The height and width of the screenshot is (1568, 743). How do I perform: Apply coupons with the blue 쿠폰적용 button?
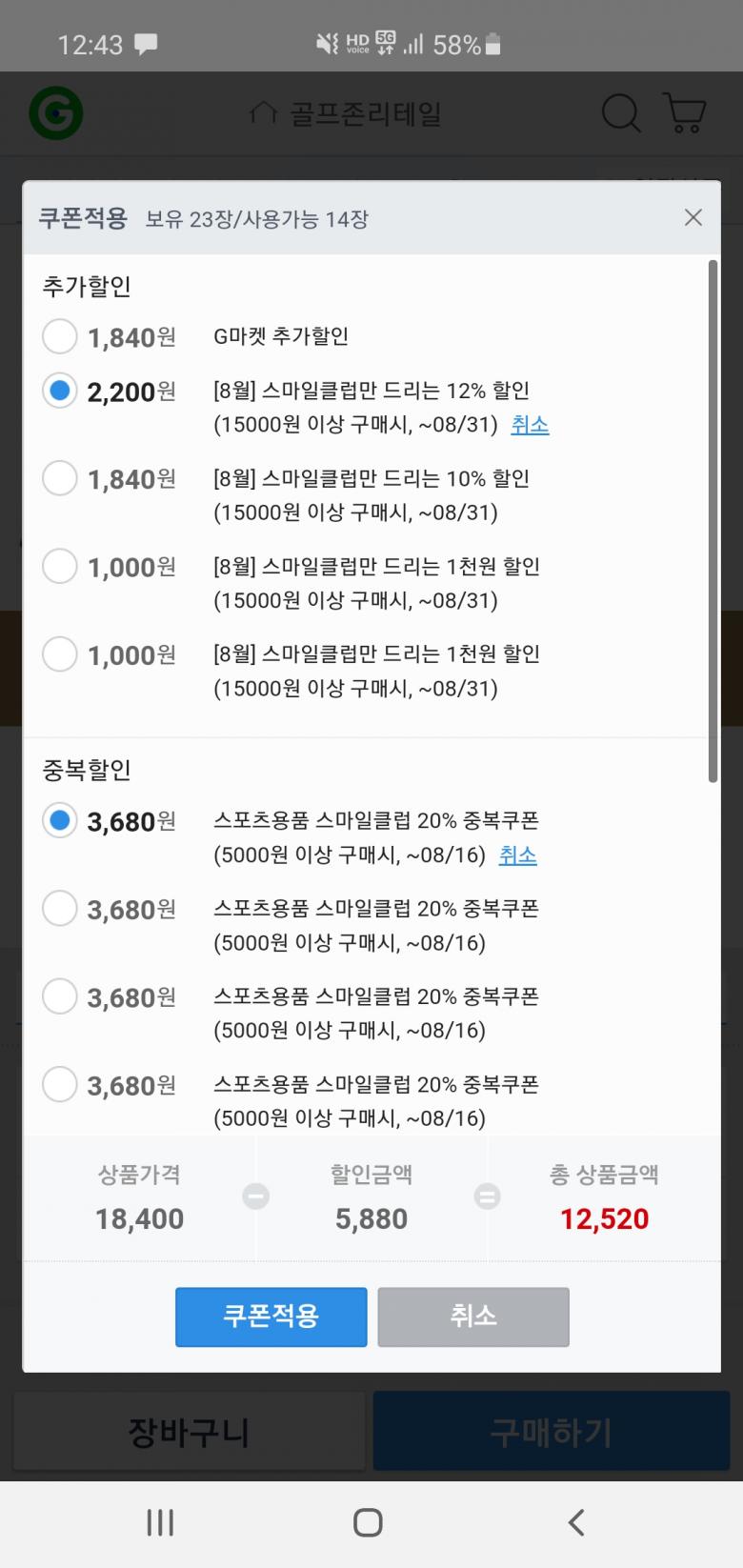[271, 1317]
